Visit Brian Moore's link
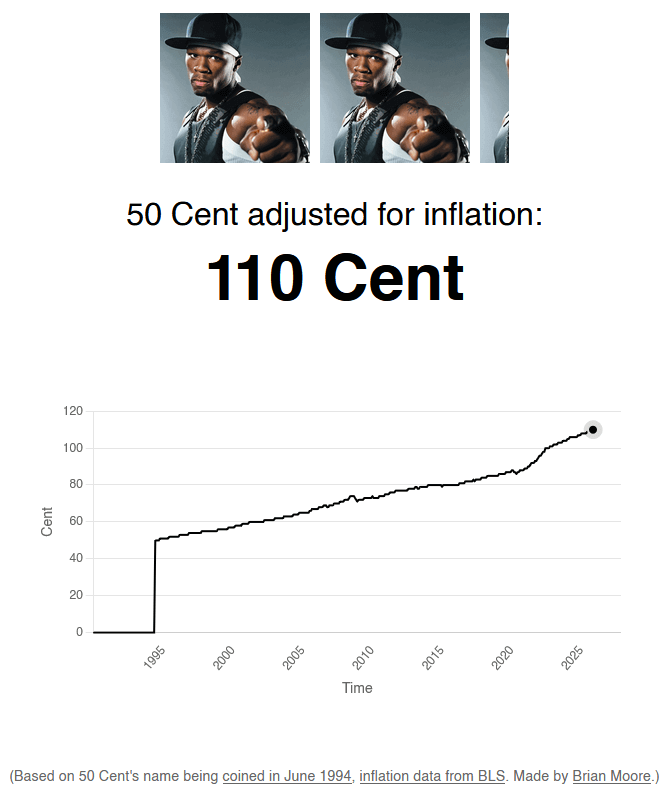Viewport: 668px width, 794px height. click(612, 775)
